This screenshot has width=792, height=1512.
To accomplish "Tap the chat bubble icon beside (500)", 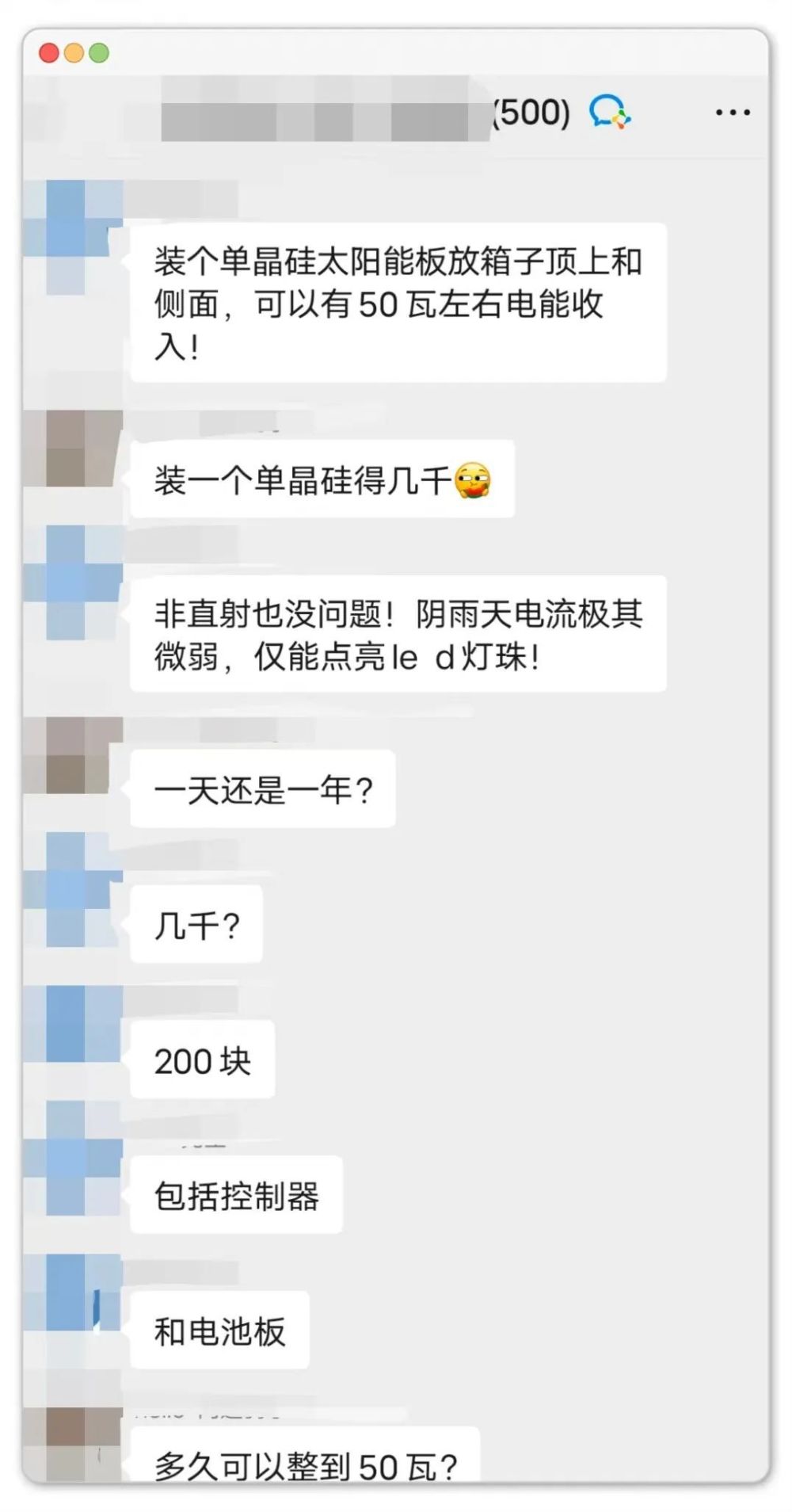I will click(609, 112).
